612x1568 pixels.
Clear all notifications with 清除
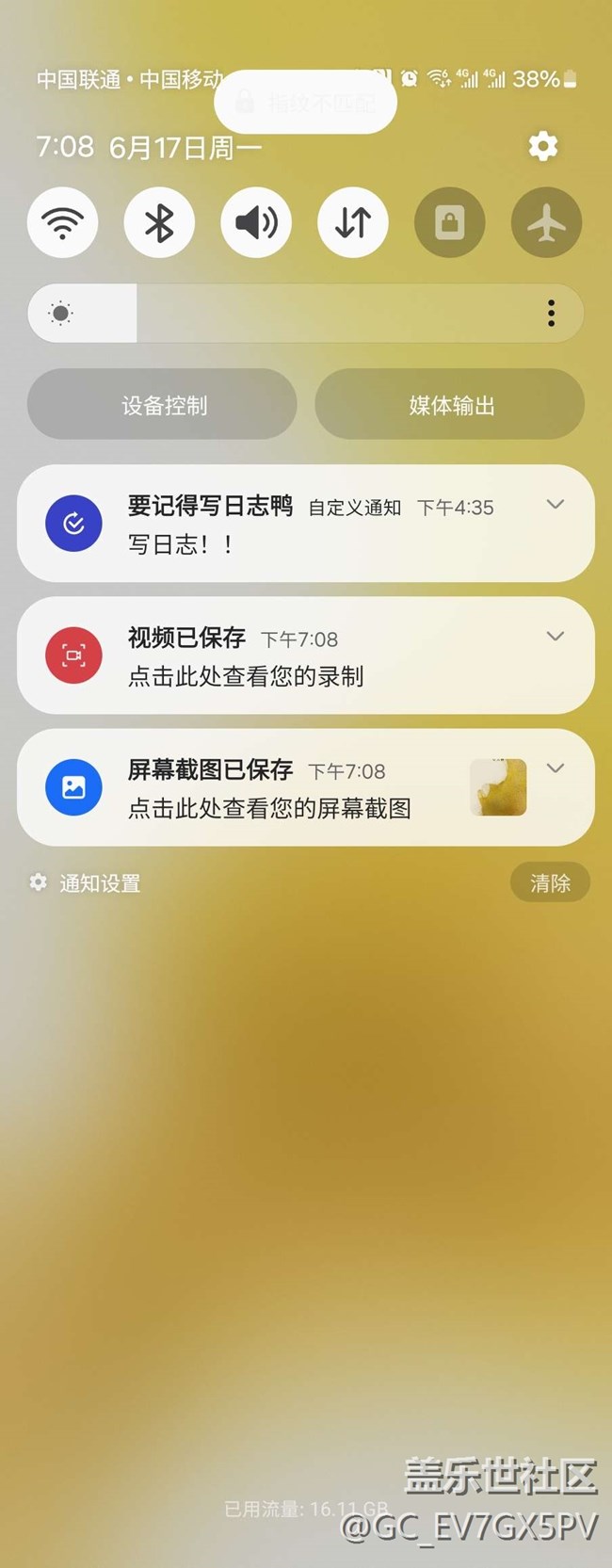pyautogui.click(x=550, y=883)
